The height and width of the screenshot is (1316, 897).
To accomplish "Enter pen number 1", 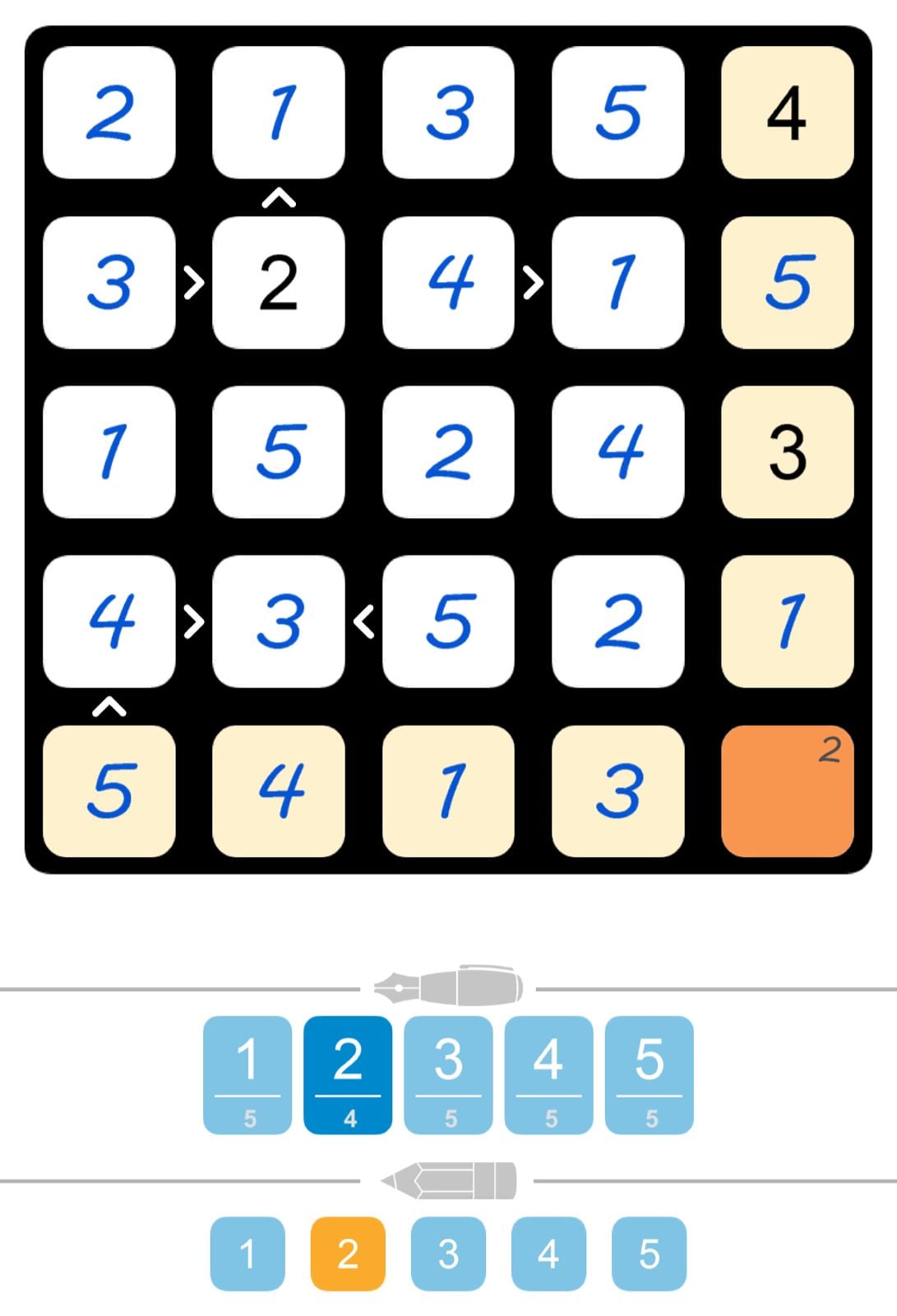I will tap(247, 1074).
